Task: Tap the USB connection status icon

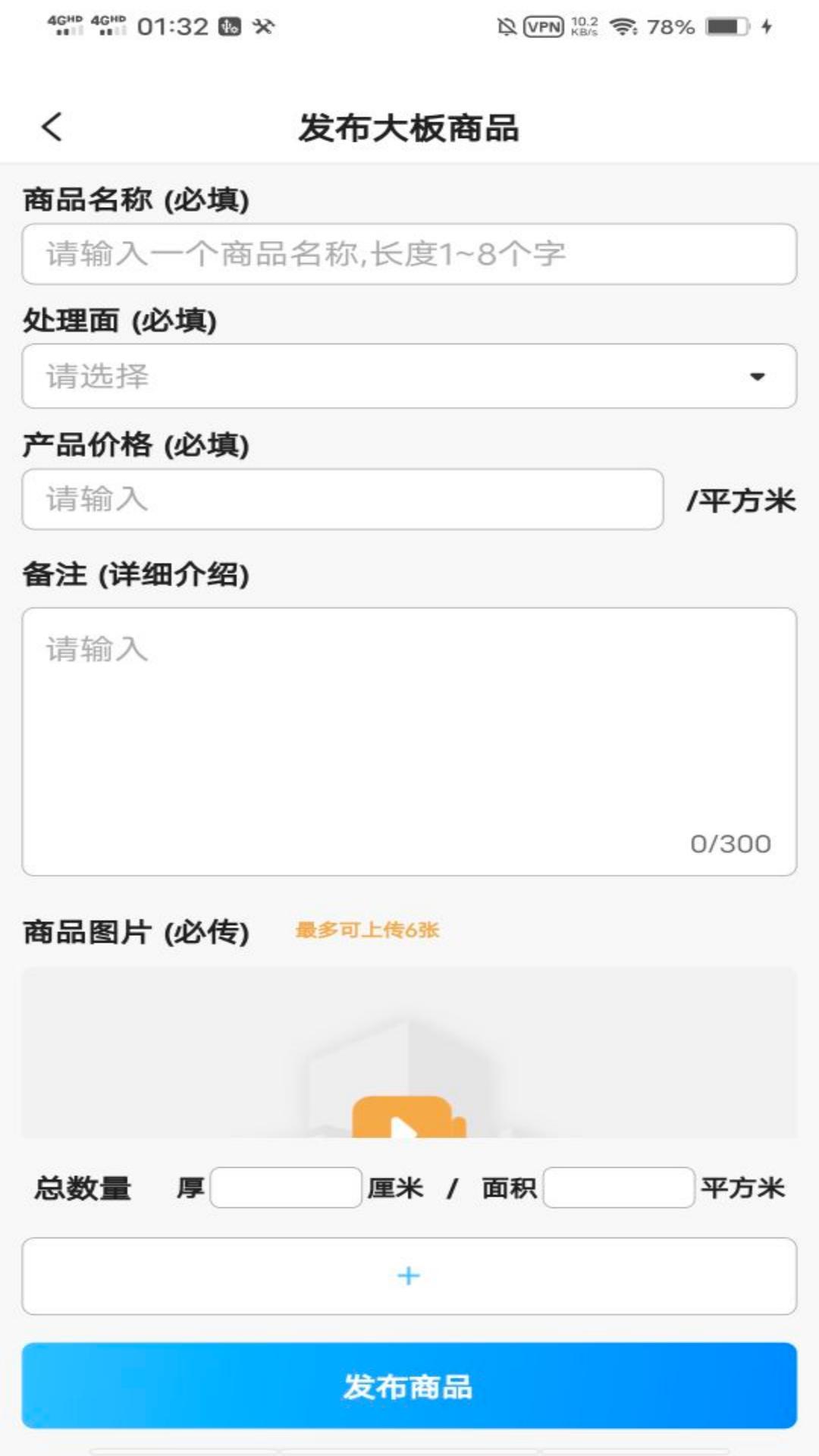Action: 229,25
